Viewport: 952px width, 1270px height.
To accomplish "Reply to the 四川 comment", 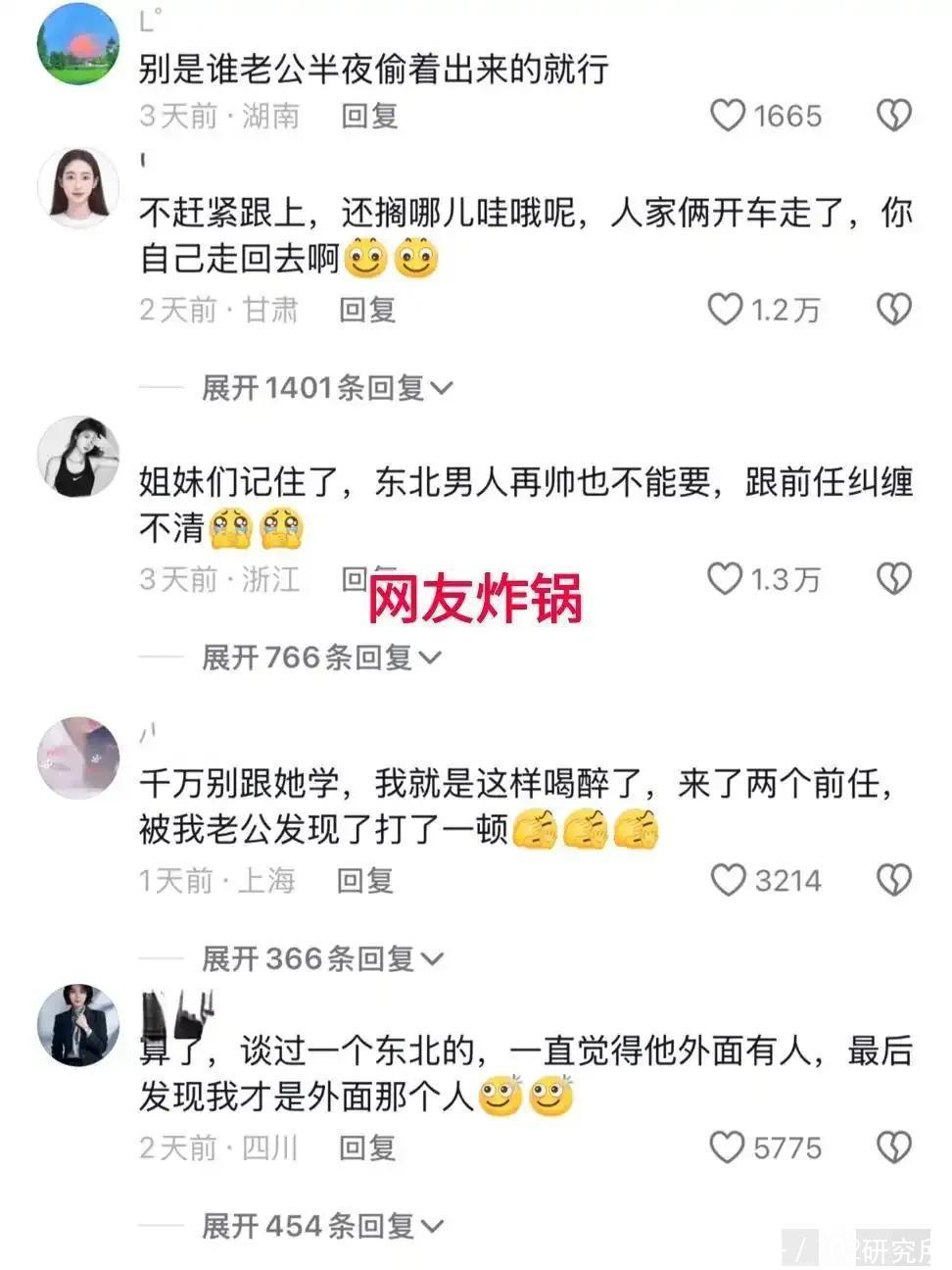I will (x=367, y=1148).
